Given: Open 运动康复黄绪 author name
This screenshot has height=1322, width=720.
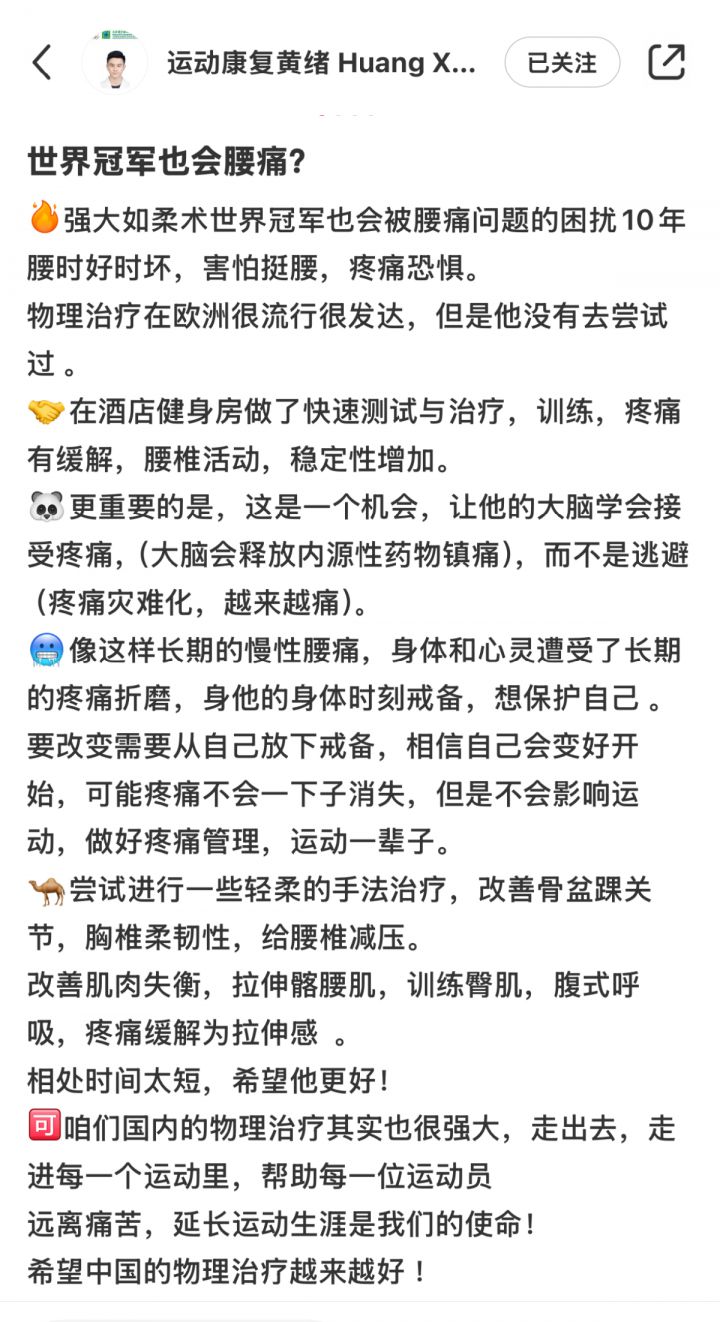Looking at the screenshot, I should [x=321, y=64].
